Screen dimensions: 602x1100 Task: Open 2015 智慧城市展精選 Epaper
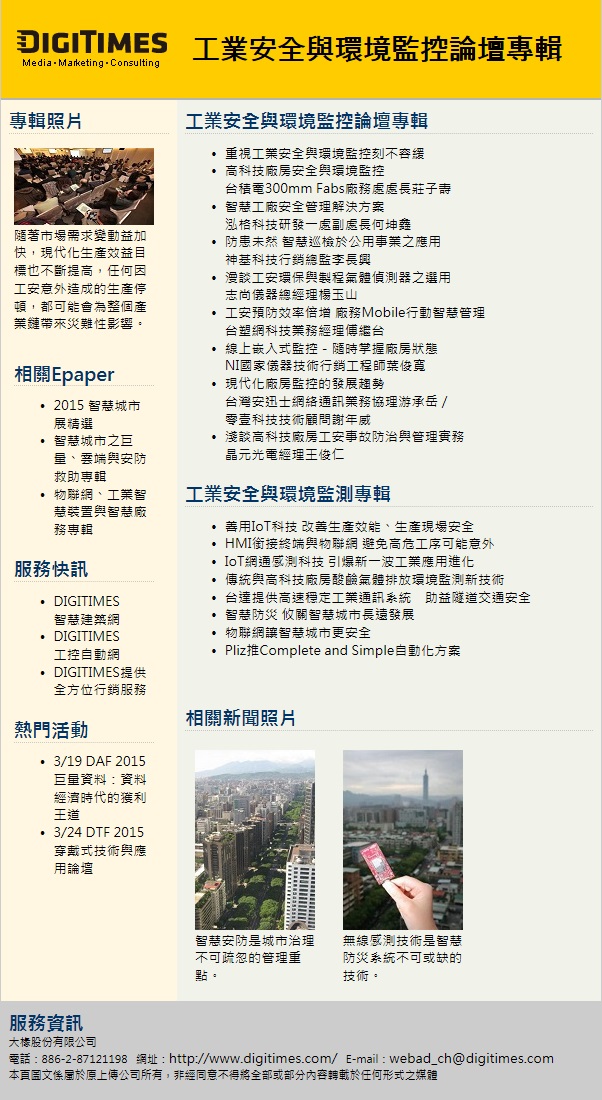click(x=96, y=415)
